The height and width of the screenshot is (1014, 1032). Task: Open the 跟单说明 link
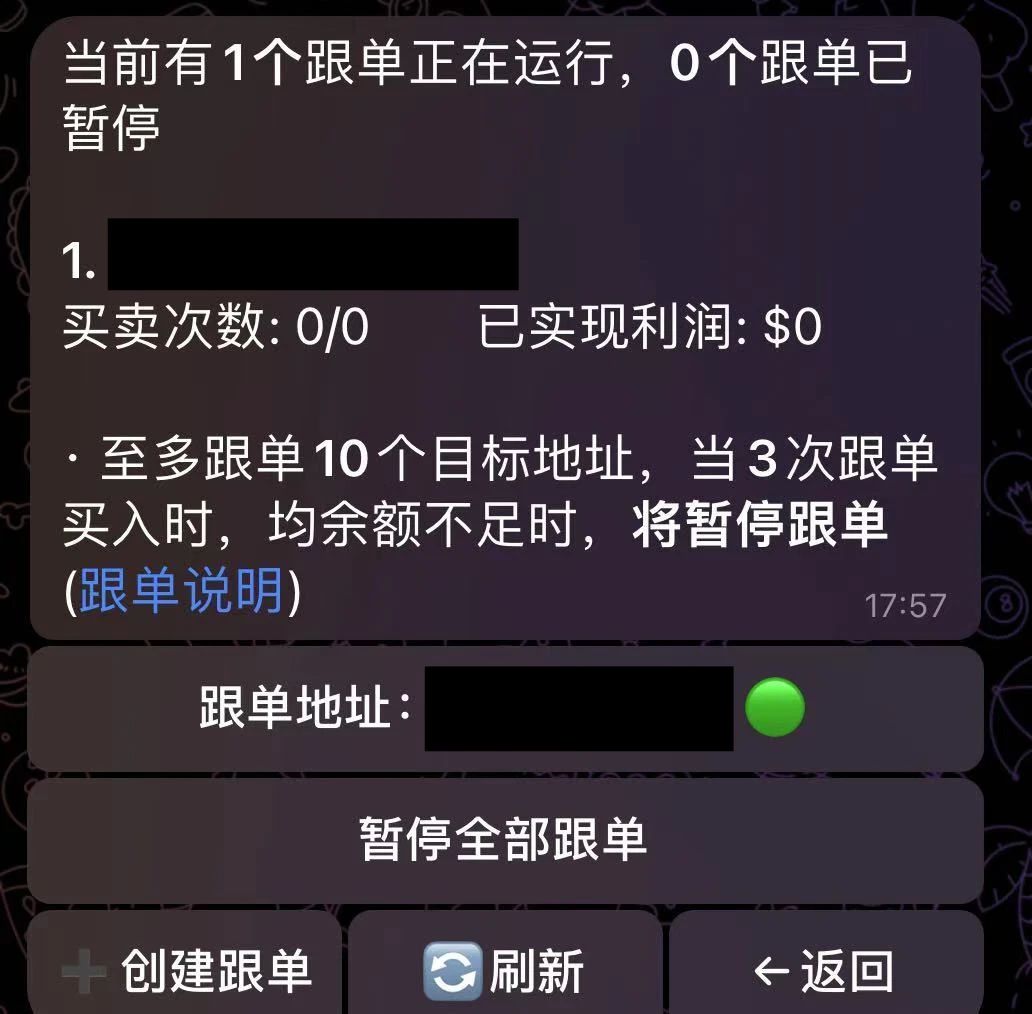(181, 593)
